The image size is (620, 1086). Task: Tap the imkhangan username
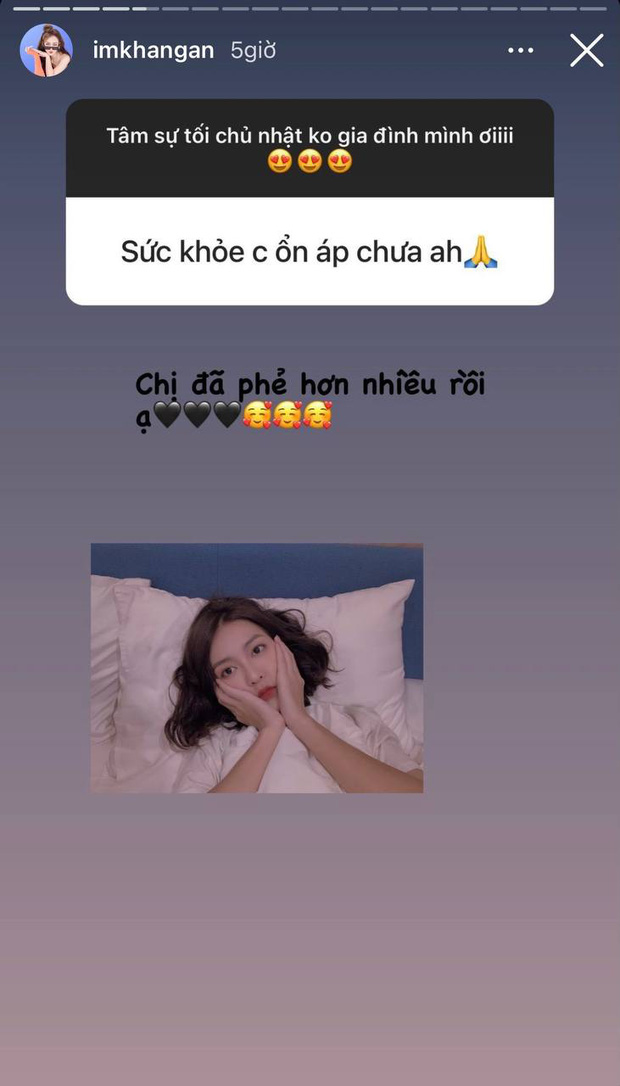click(x=153, y=50)
